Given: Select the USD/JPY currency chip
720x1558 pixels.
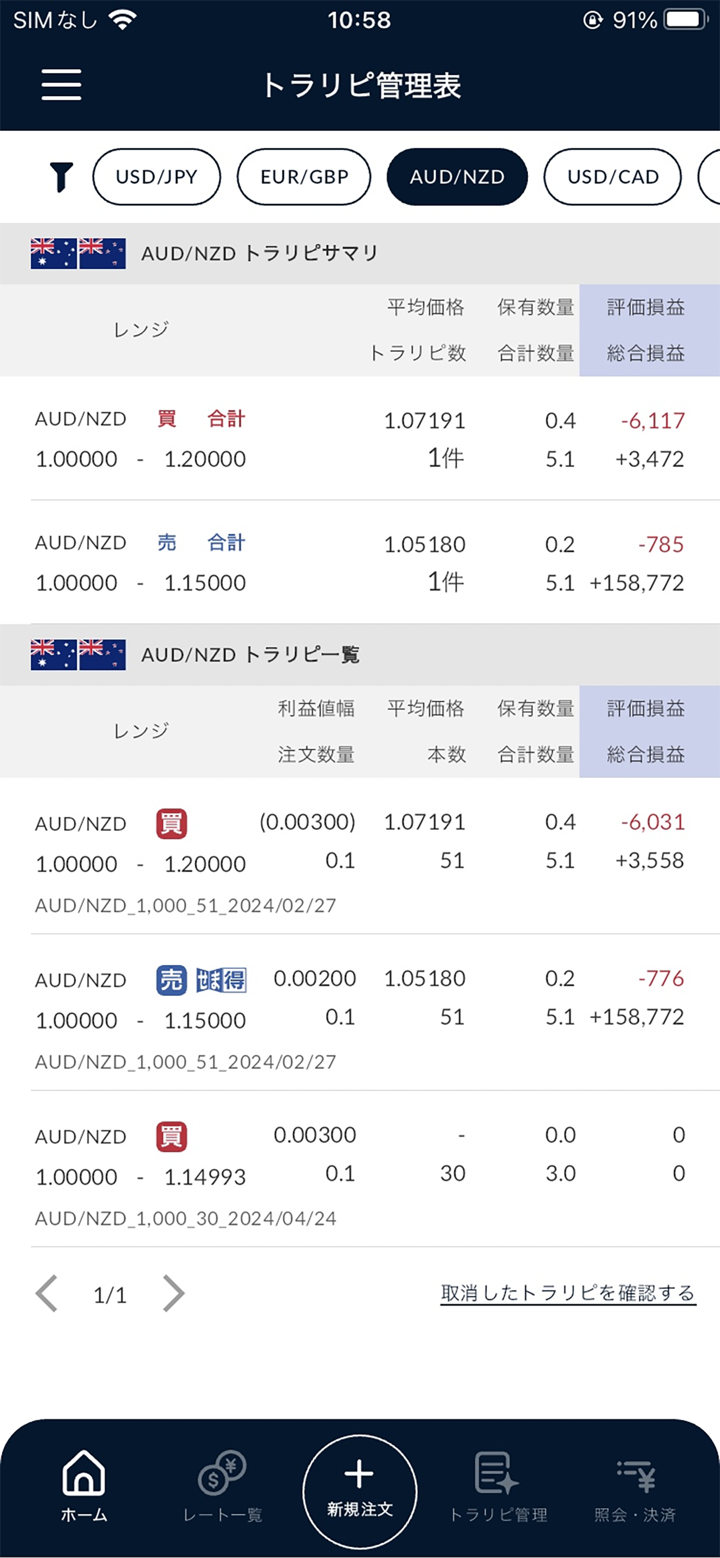Looking at the screenshot, I should [156, 178].
